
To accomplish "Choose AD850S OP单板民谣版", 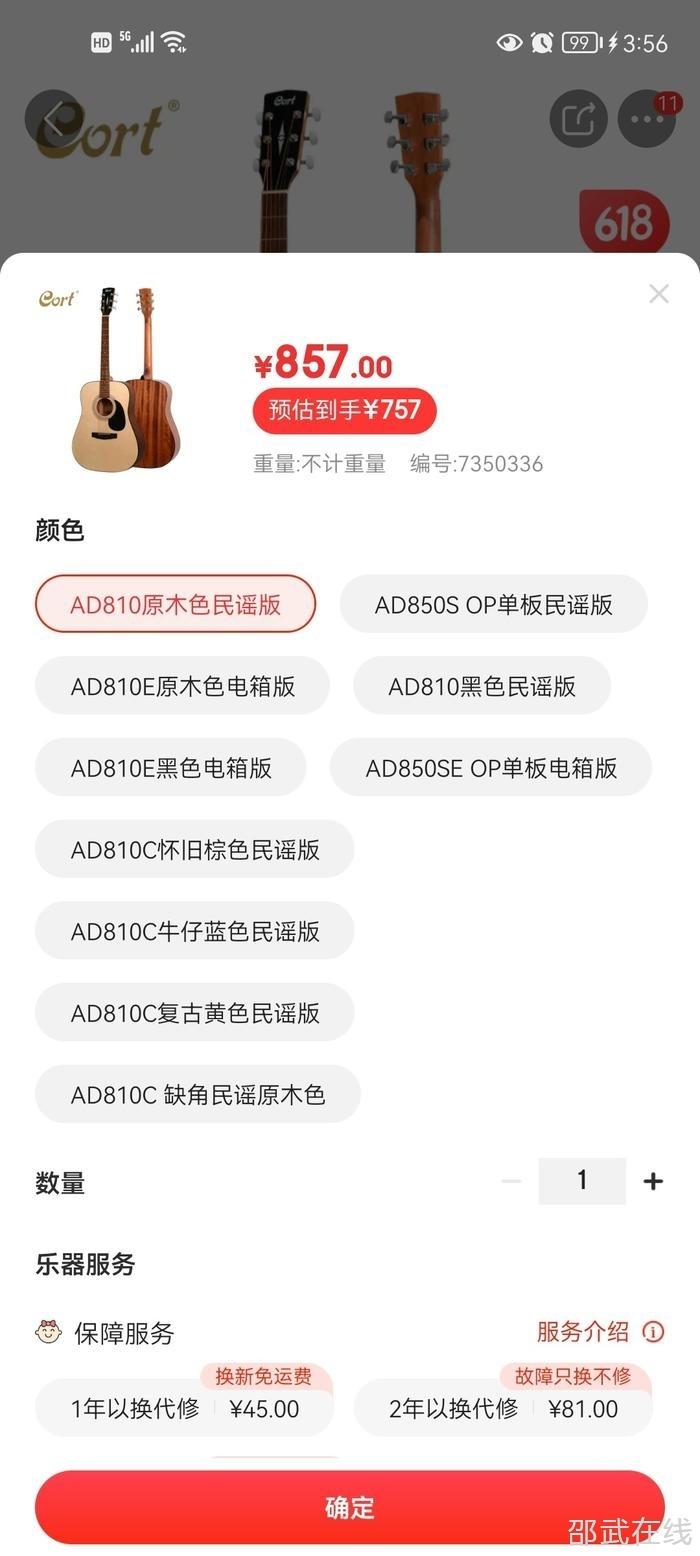I will click(x=493, y=604).
